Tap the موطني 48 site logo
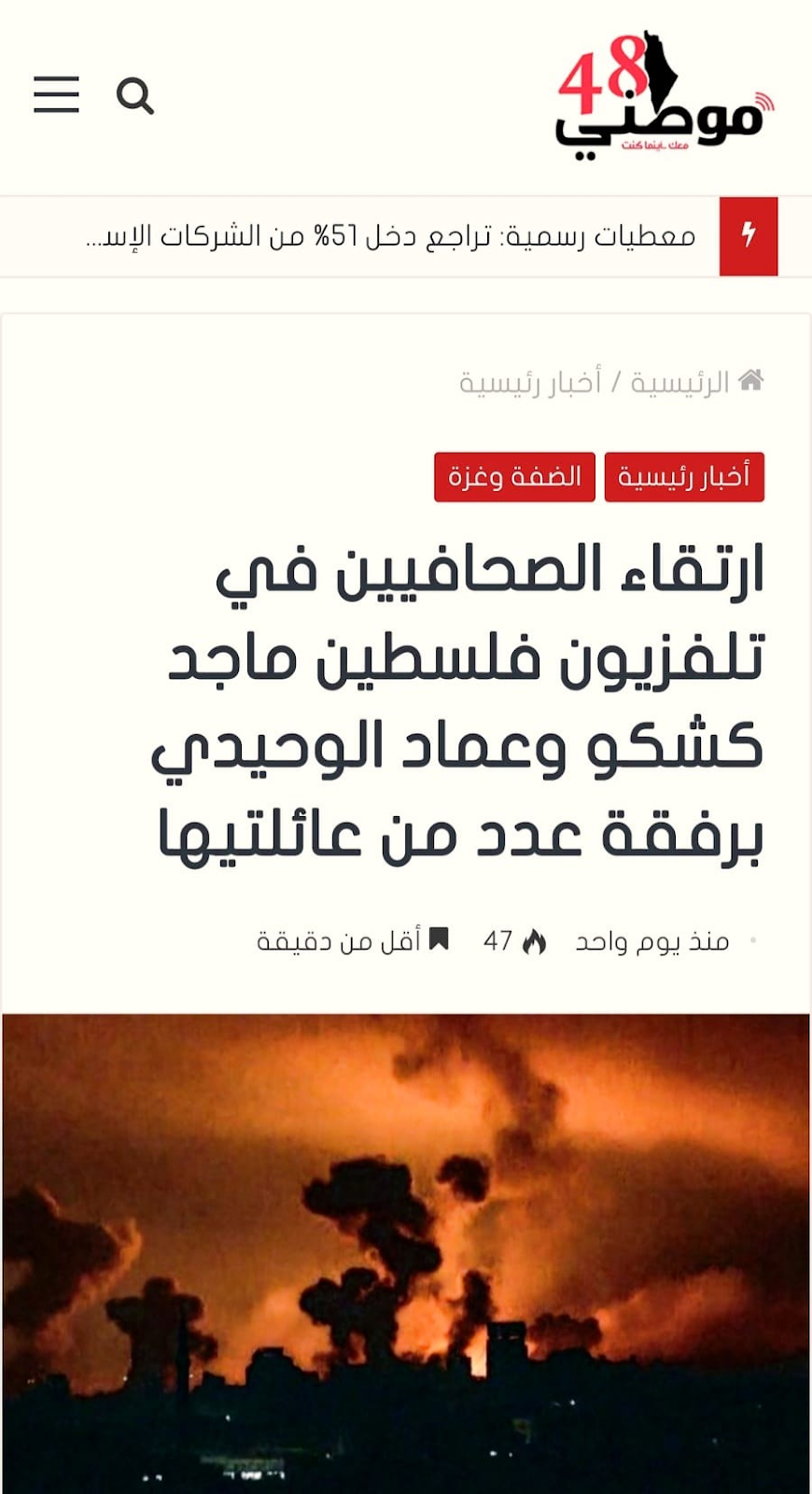 [665, 95]
